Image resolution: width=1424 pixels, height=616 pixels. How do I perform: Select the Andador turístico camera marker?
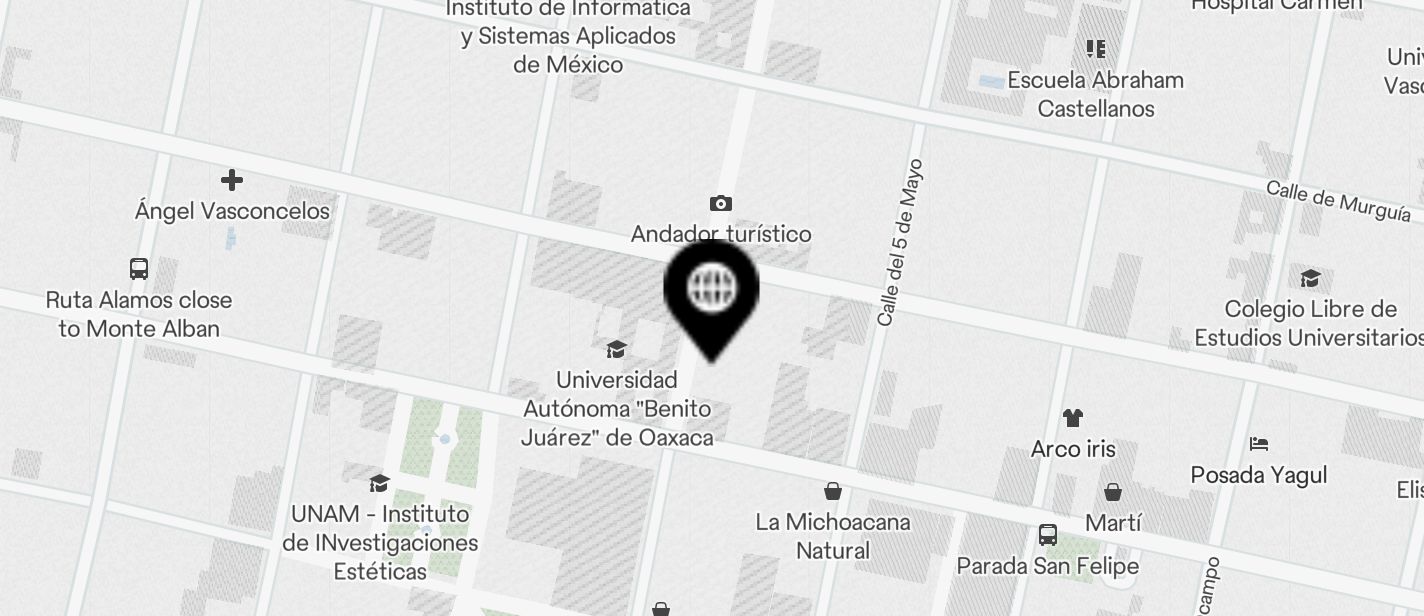pos(720,204)
